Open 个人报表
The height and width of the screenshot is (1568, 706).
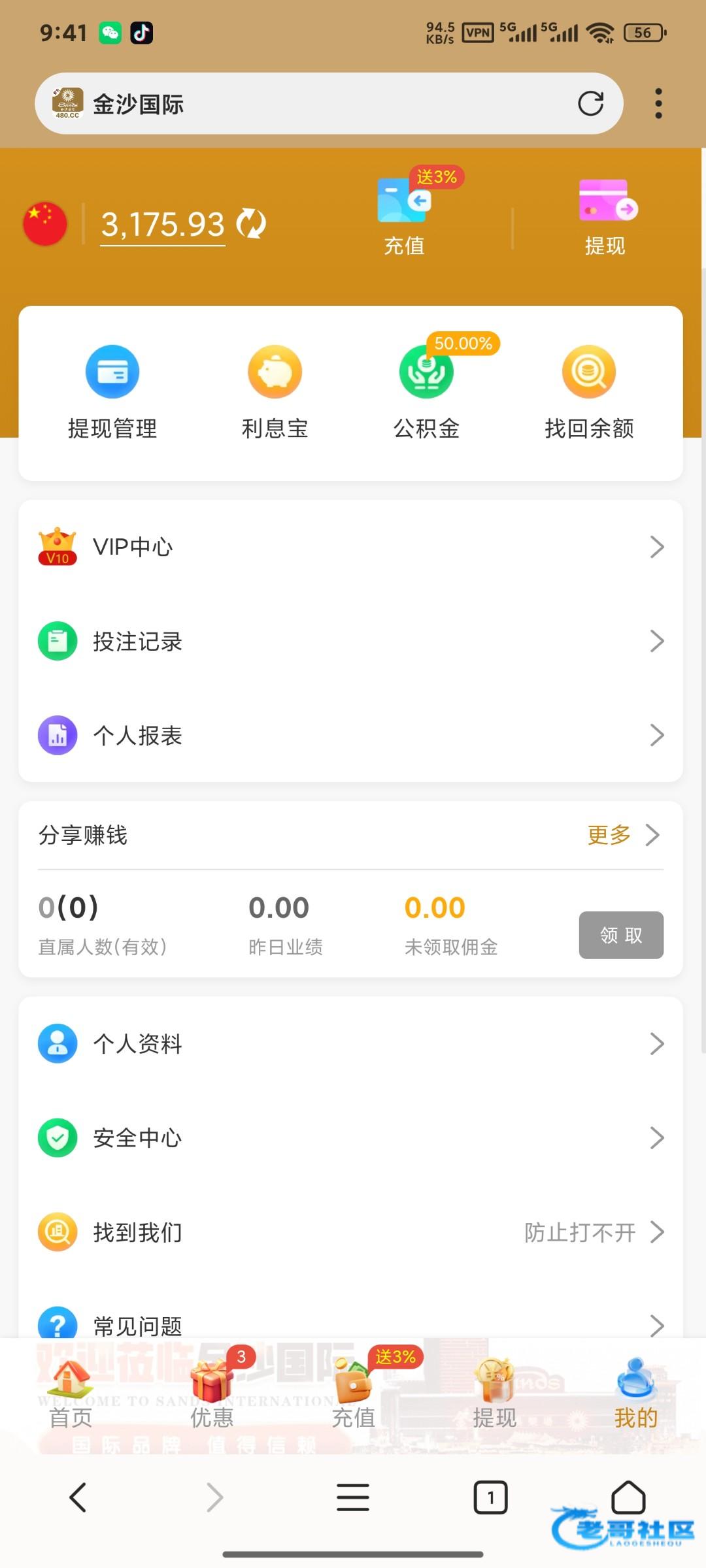351,735
